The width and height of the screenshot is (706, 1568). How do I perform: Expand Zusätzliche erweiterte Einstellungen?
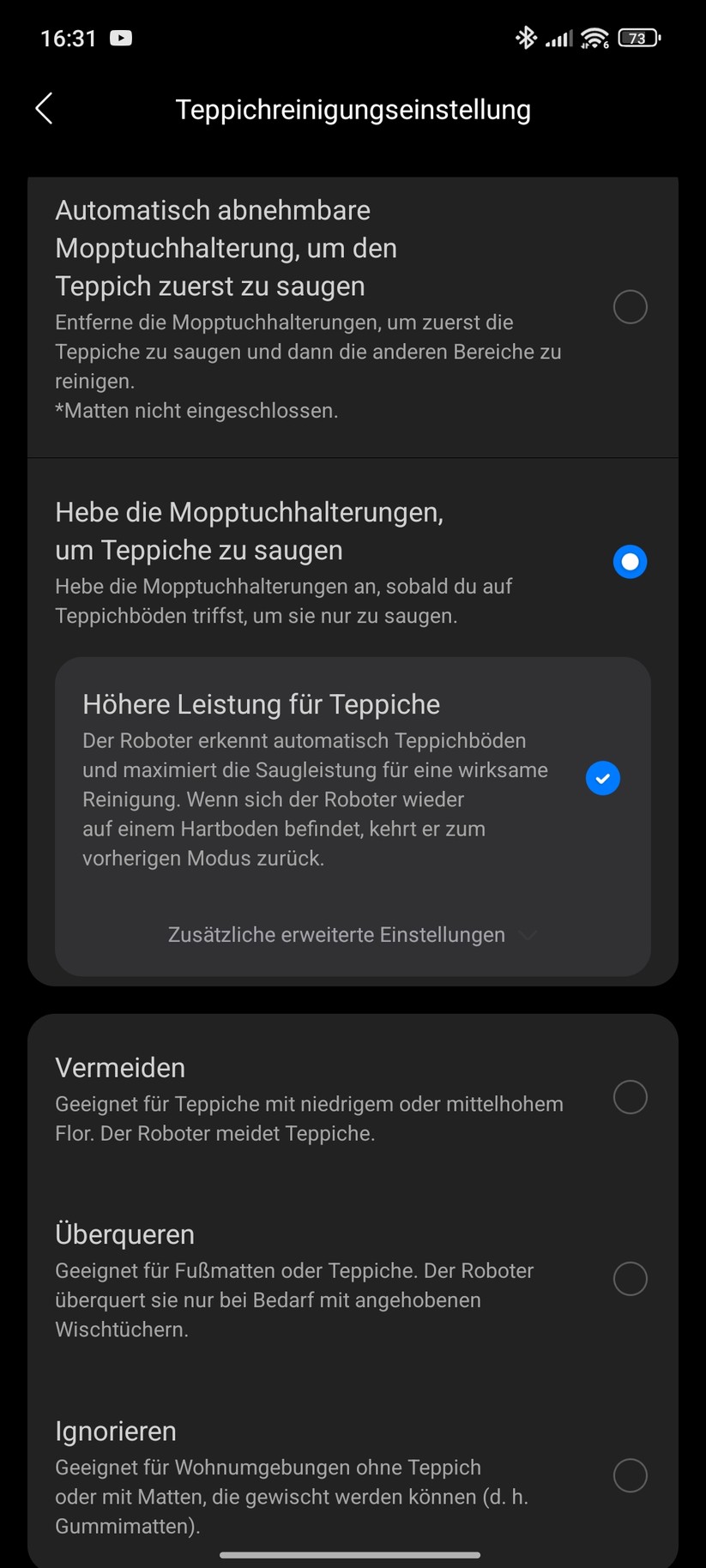(352, 935)
